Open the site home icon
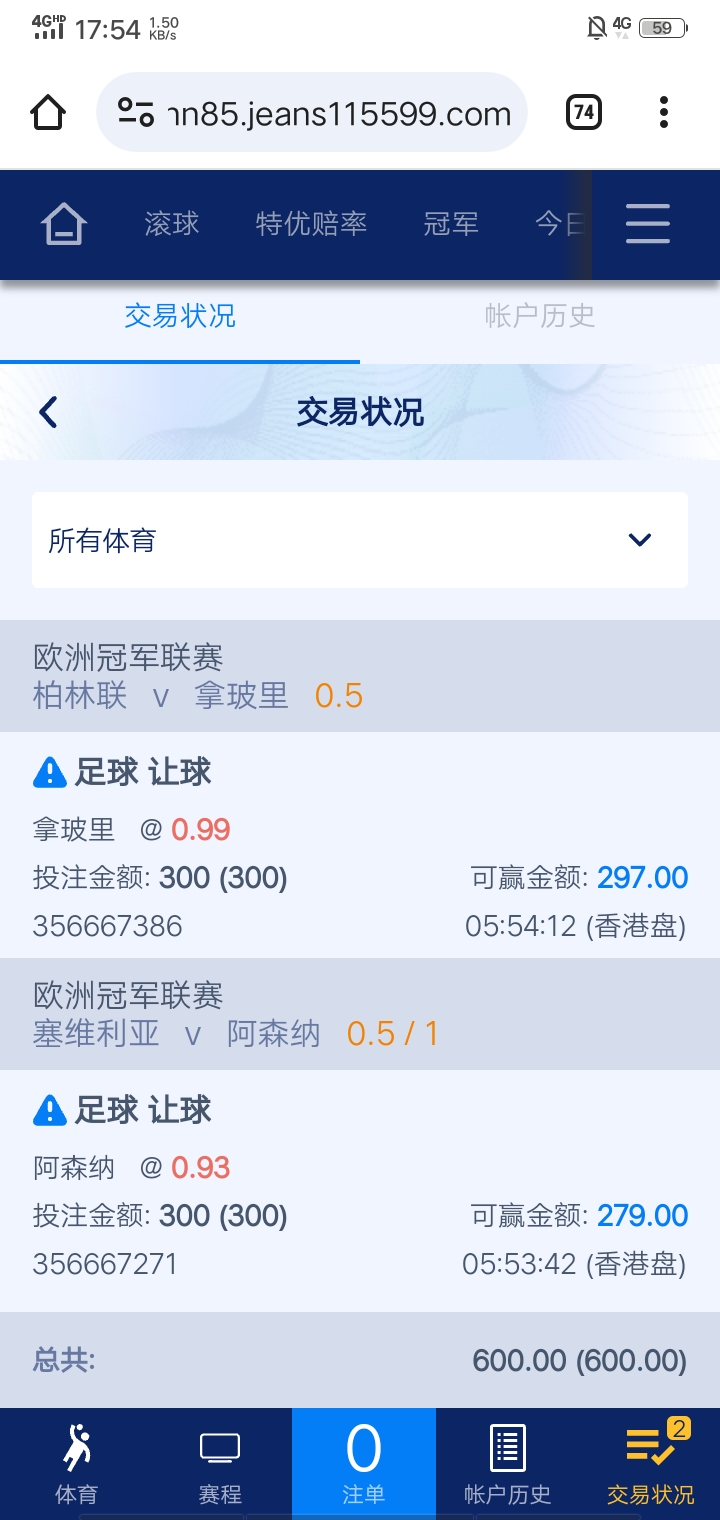 click(x=64, y=223)
